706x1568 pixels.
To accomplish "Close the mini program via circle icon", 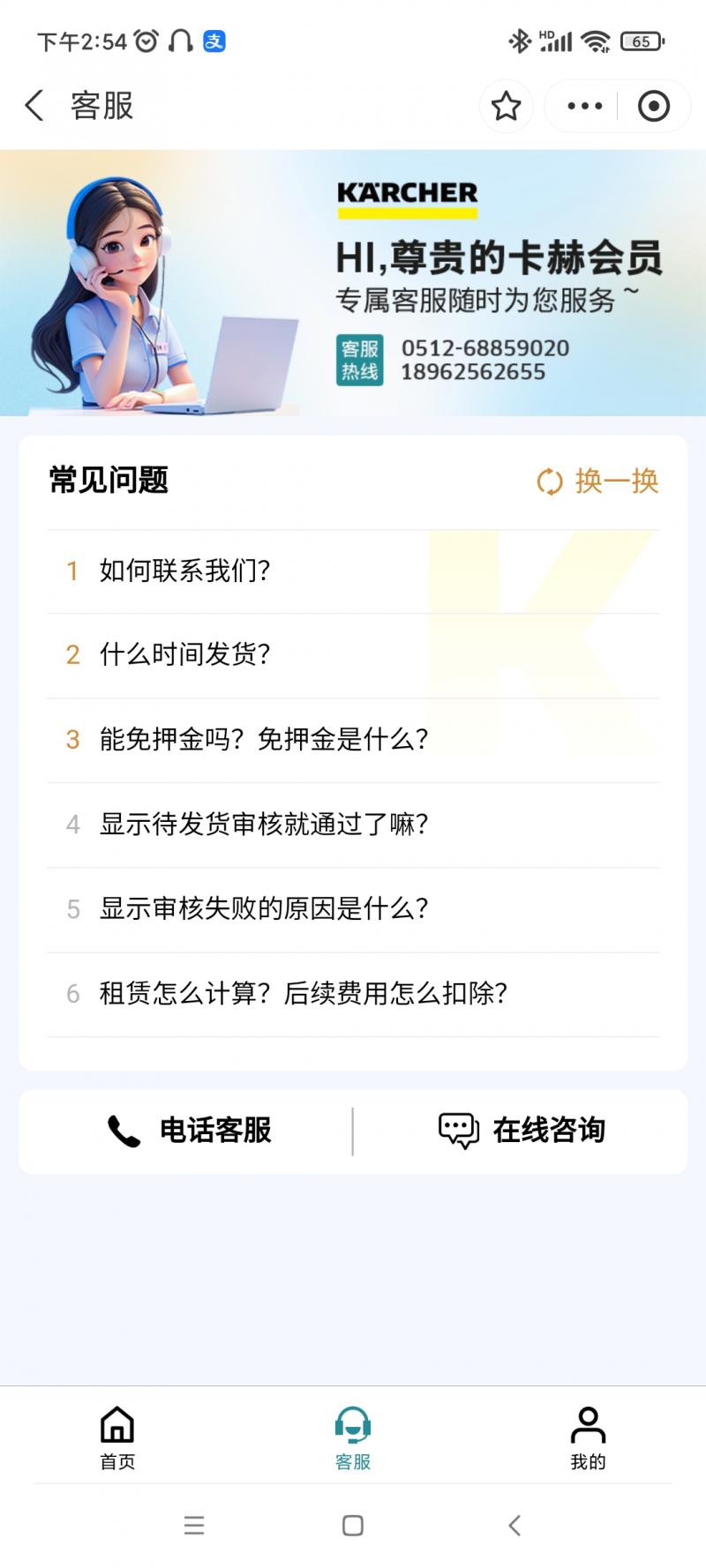I will pos(653,106).
